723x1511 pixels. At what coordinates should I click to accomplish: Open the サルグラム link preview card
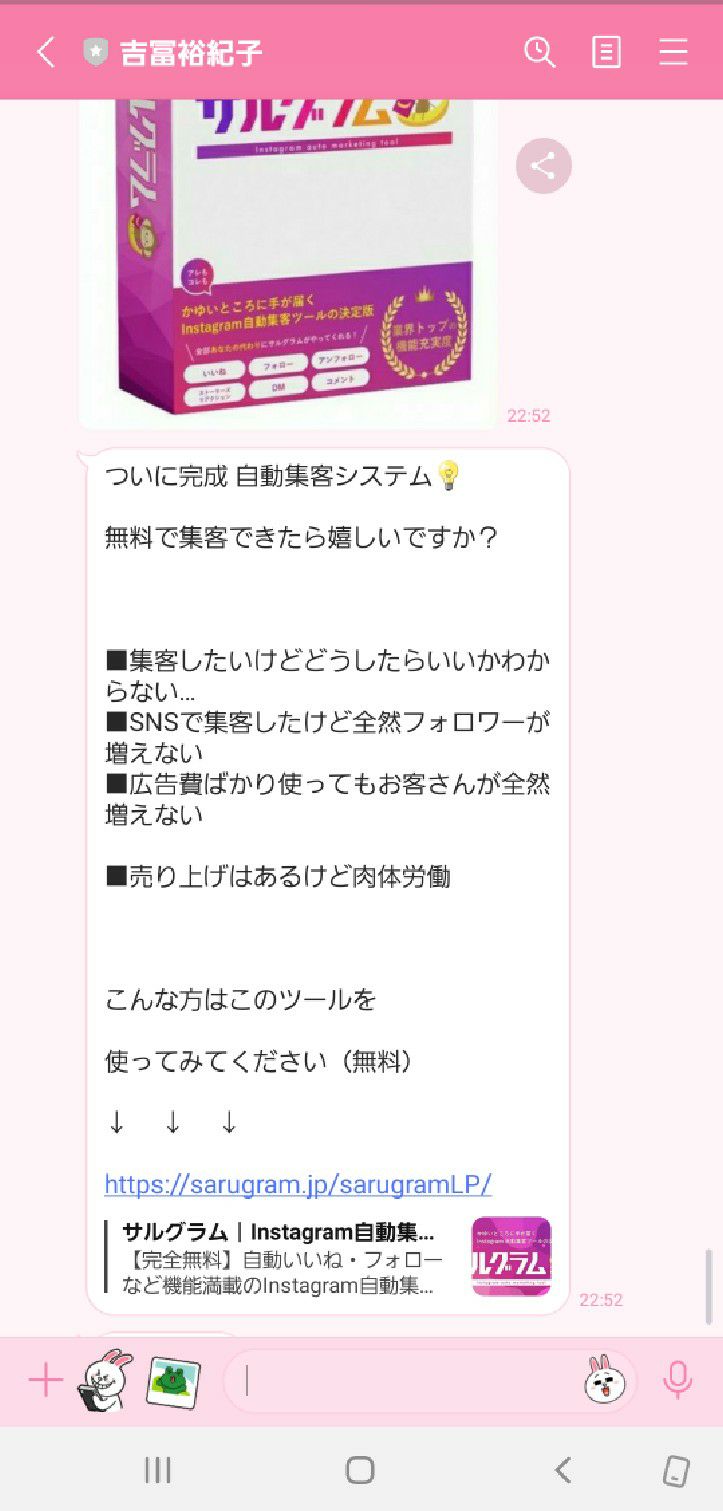[x=328, y=1256]
